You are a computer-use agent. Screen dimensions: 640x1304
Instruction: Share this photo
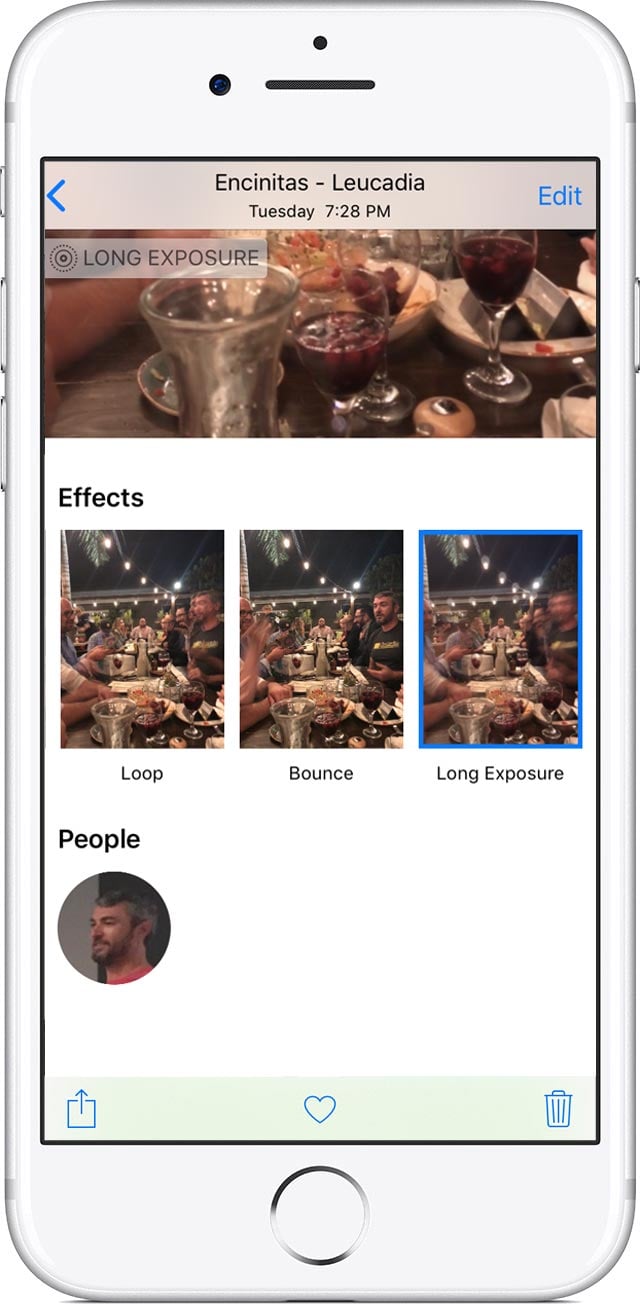pyautogui.click(x=81, y=1108)
